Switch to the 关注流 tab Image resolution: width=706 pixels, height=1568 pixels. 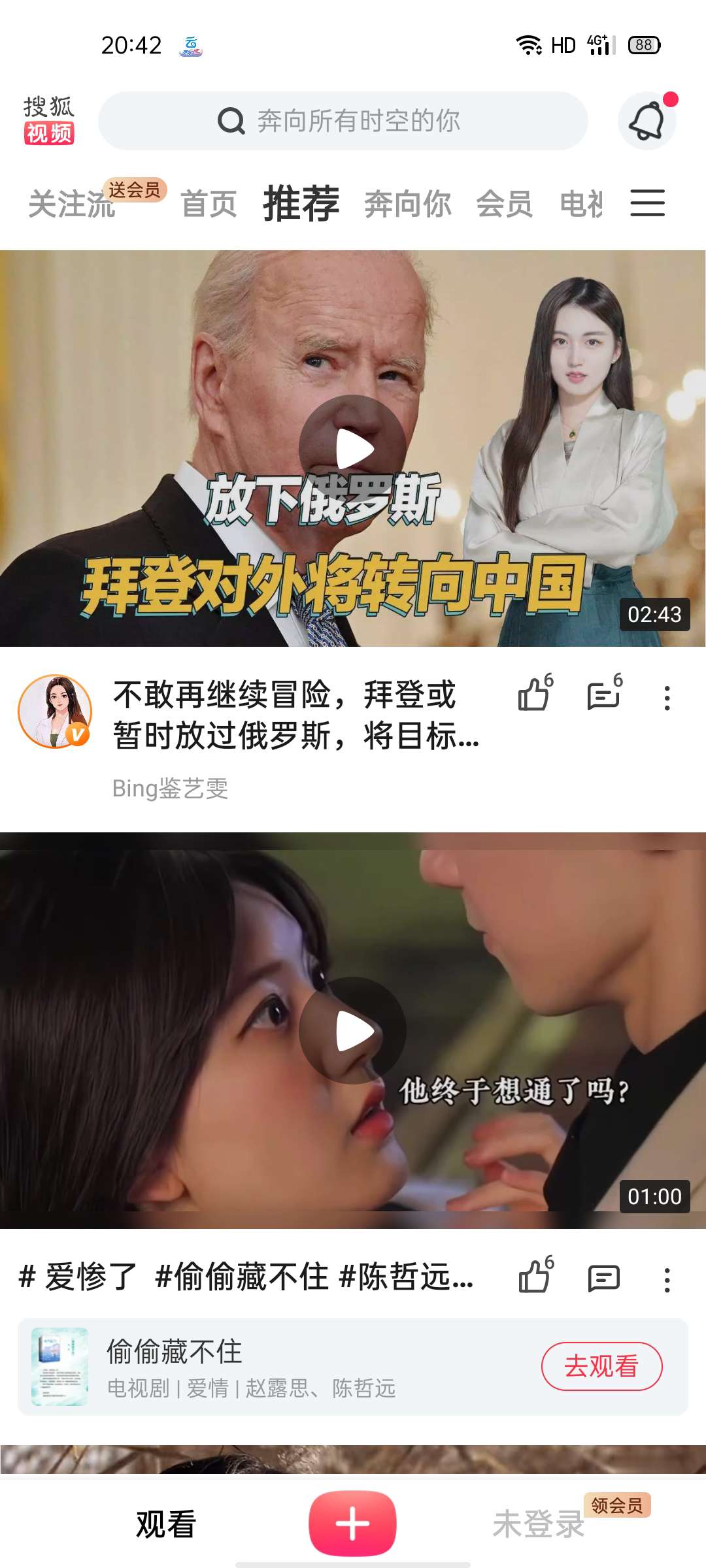click(x=72, y=204)
